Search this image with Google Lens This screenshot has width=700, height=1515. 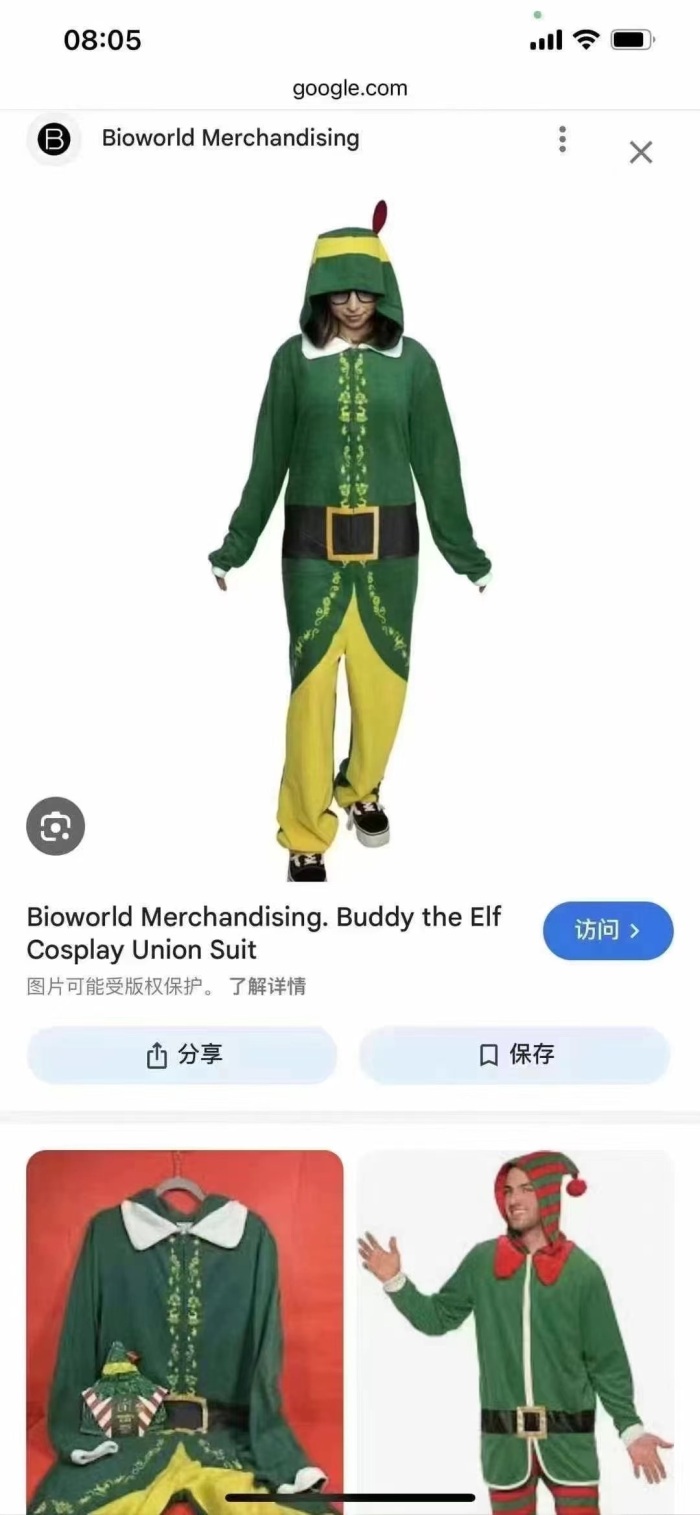point(55,826)
